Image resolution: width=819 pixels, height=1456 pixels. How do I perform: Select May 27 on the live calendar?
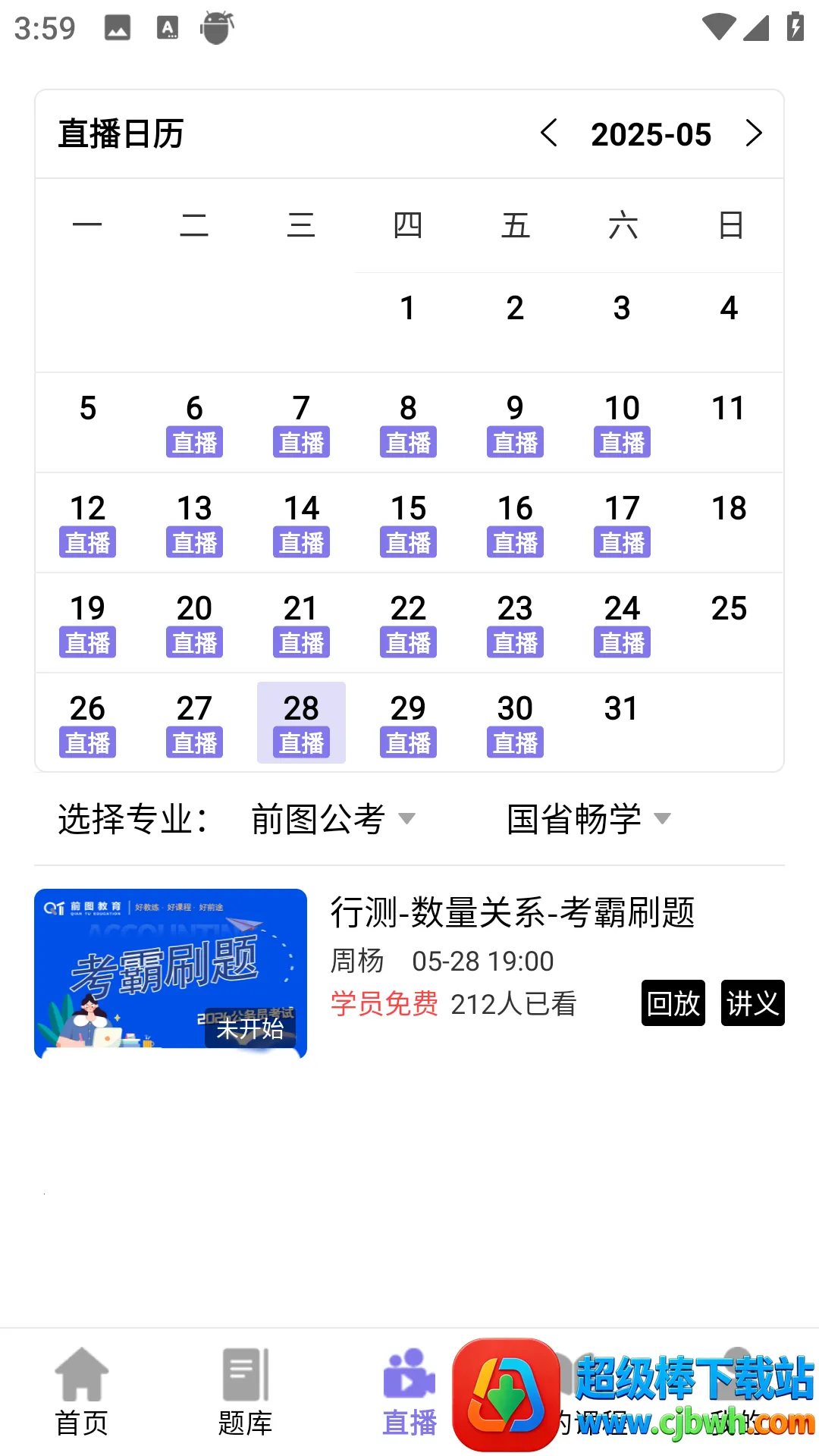coord(194,723)
